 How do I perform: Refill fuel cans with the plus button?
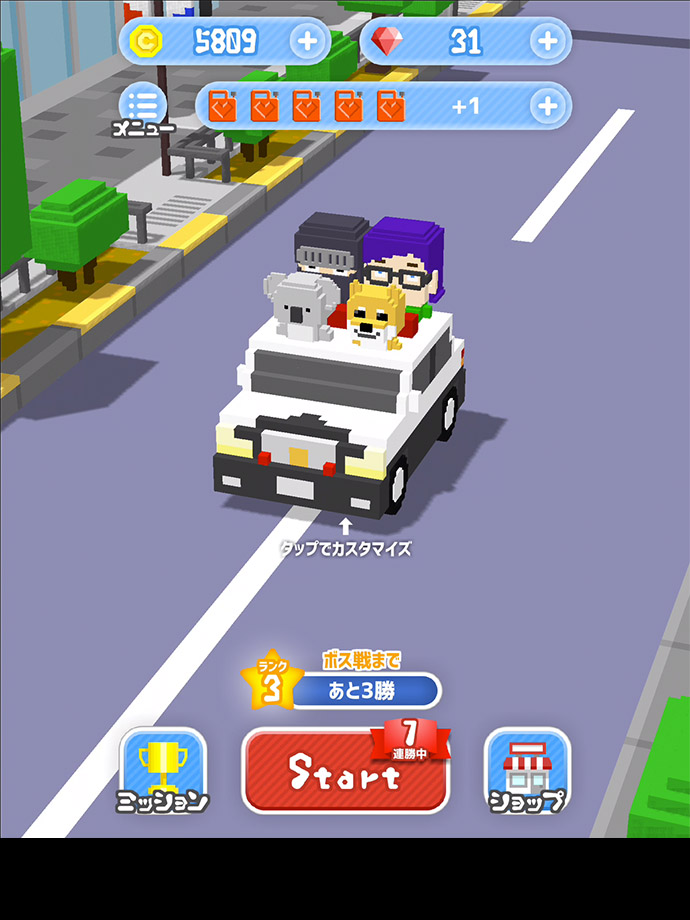pos(547,106)
